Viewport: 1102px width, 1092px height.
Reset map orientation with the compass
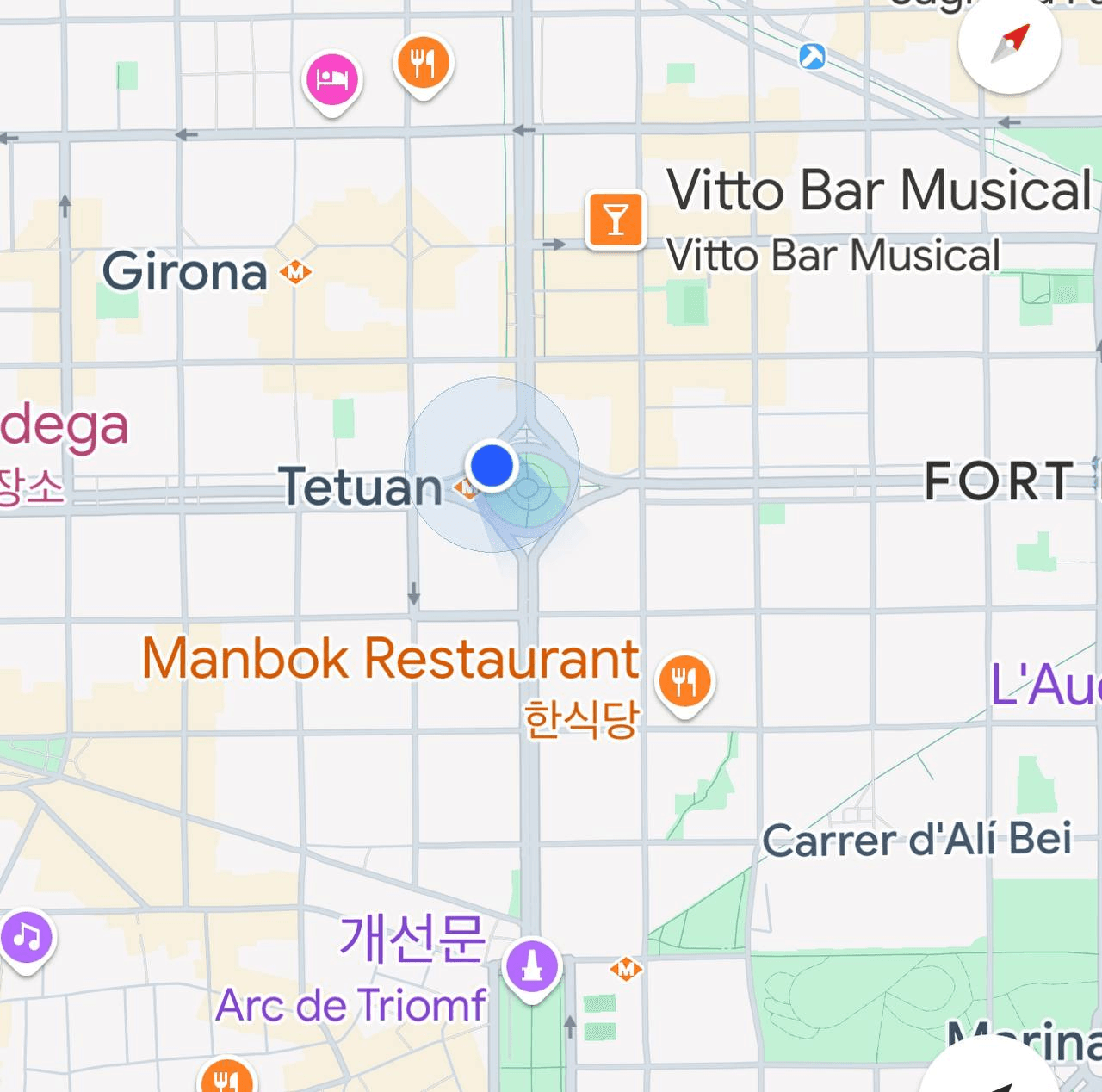coord(1009,43)
